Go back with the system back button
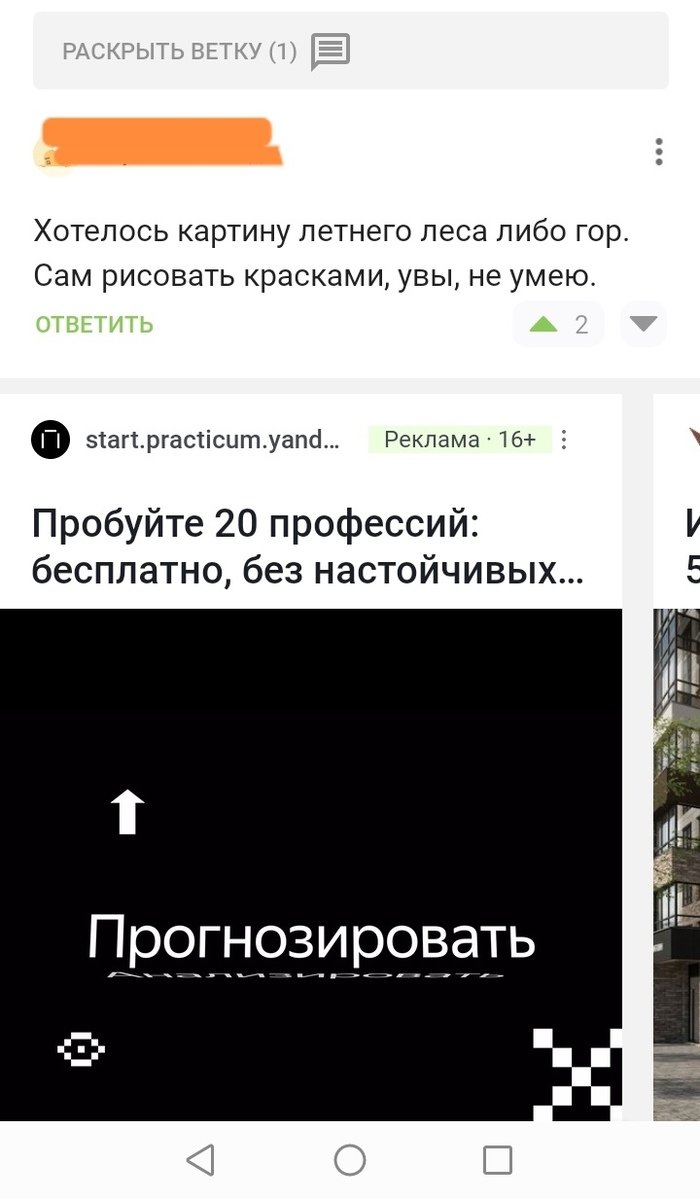 click(x=201, y=1160)
